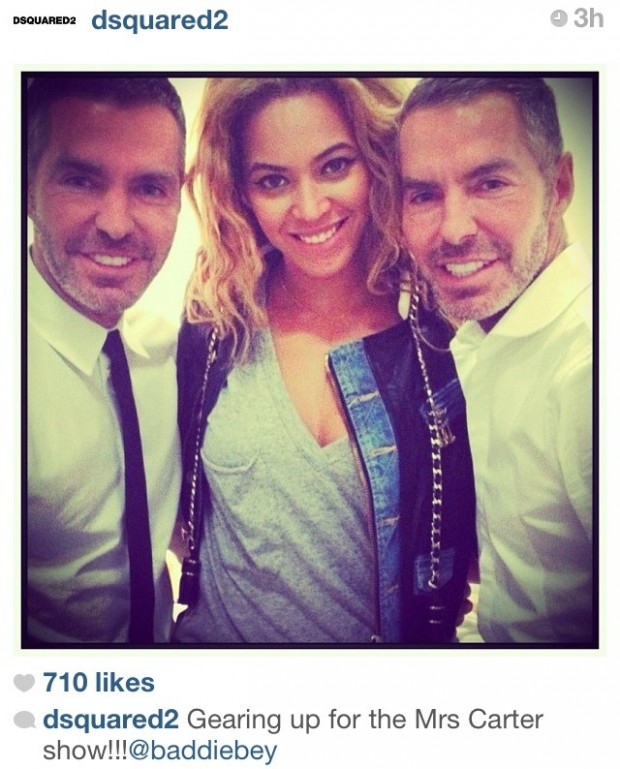Tap the DSQUARED2 profile avatar
The height and width of the screenshot is (769, 620).
(44, 20)
